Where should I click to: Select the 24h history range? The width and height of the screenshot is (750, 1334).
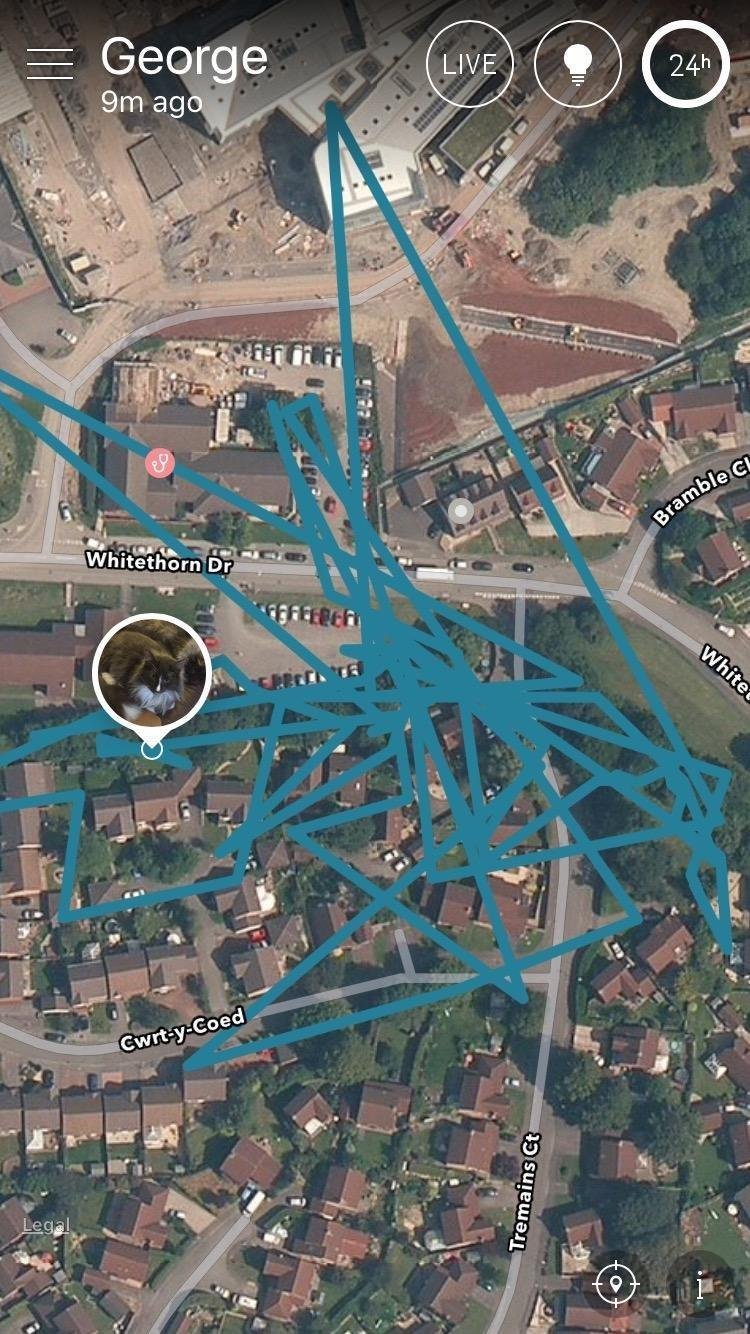(x=686, y=65)
